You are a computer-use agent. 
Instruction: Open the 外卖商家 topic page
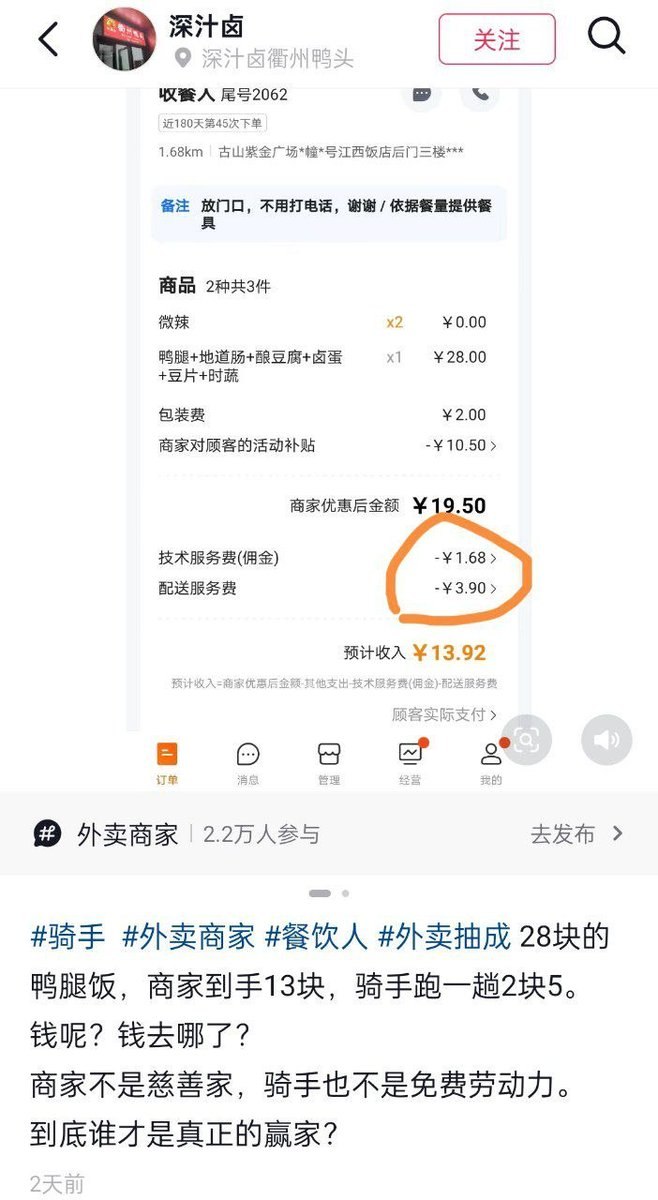click(127, 834)
